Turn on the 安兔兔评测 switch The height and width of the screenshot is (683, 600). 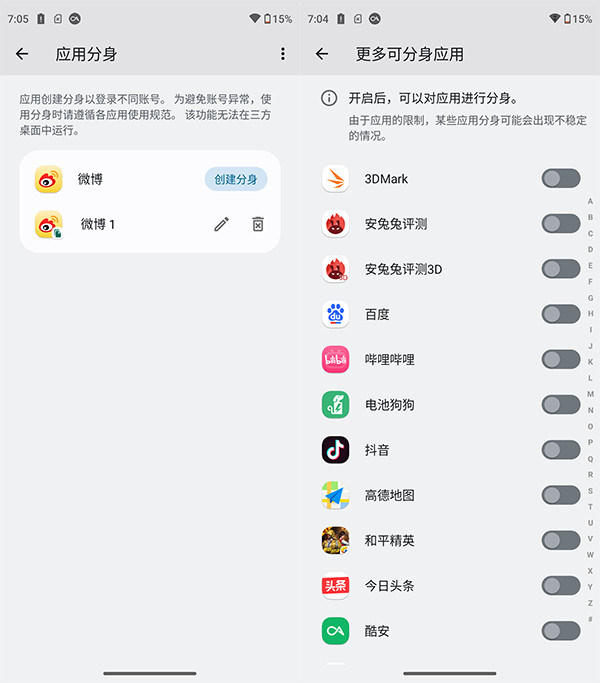pos(560,224)
